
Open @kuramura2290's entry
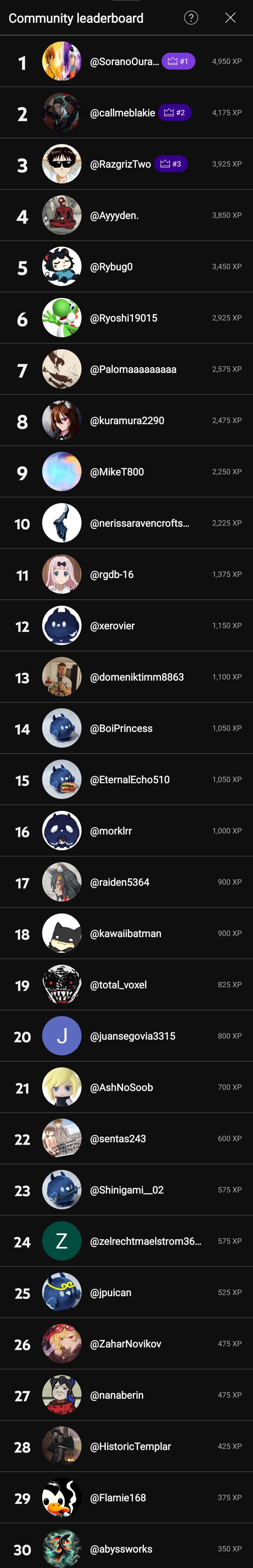127,421
